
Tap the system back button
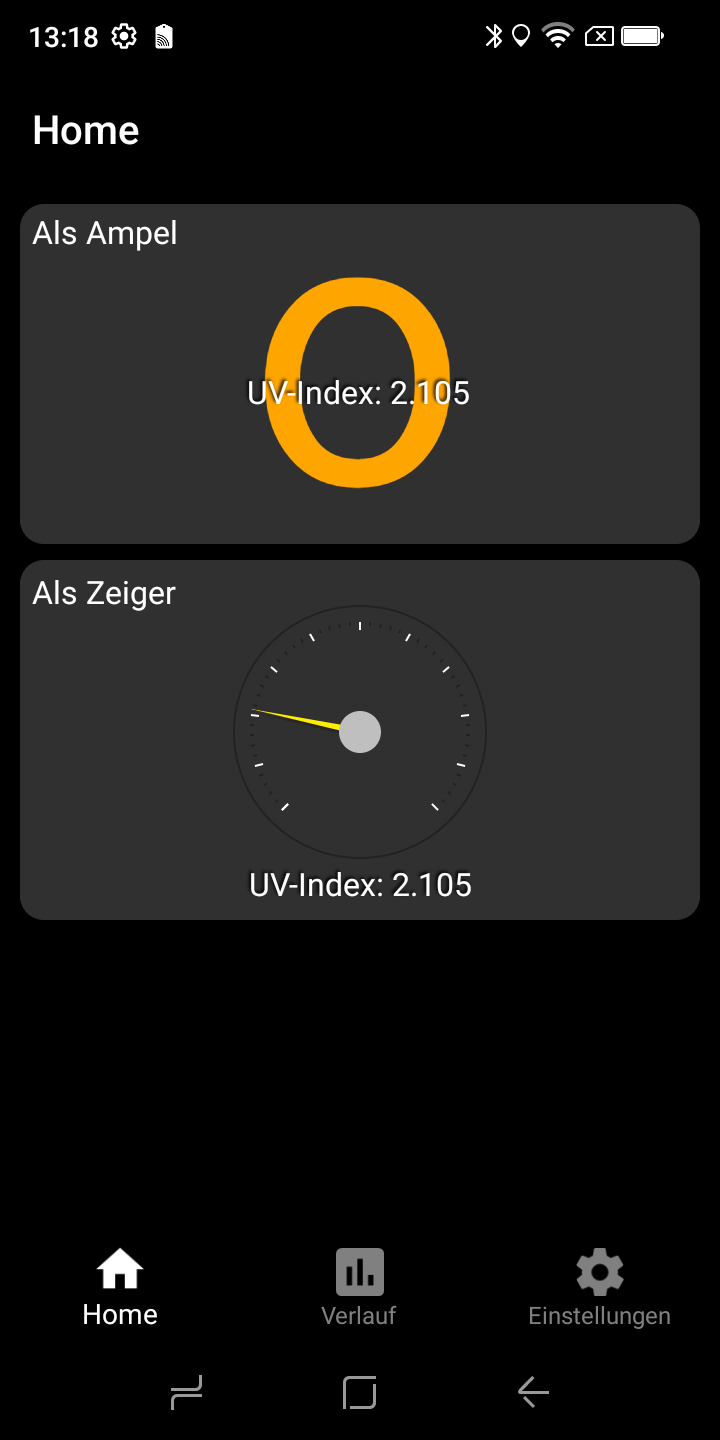pos(533,1392)
